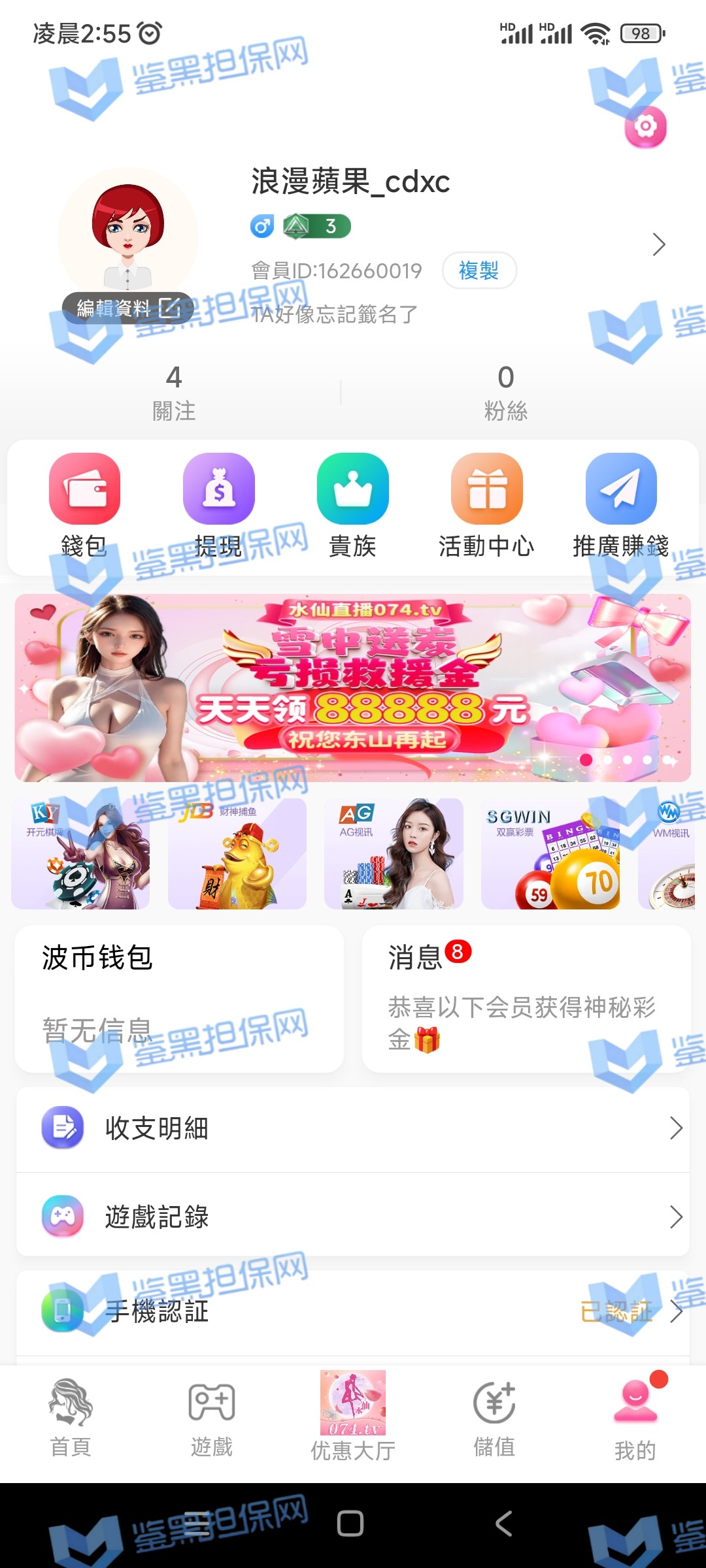Open the JDB 财神捕鱼 game tile
This screenshot has width=706, height=1568.
click(237, 853)
